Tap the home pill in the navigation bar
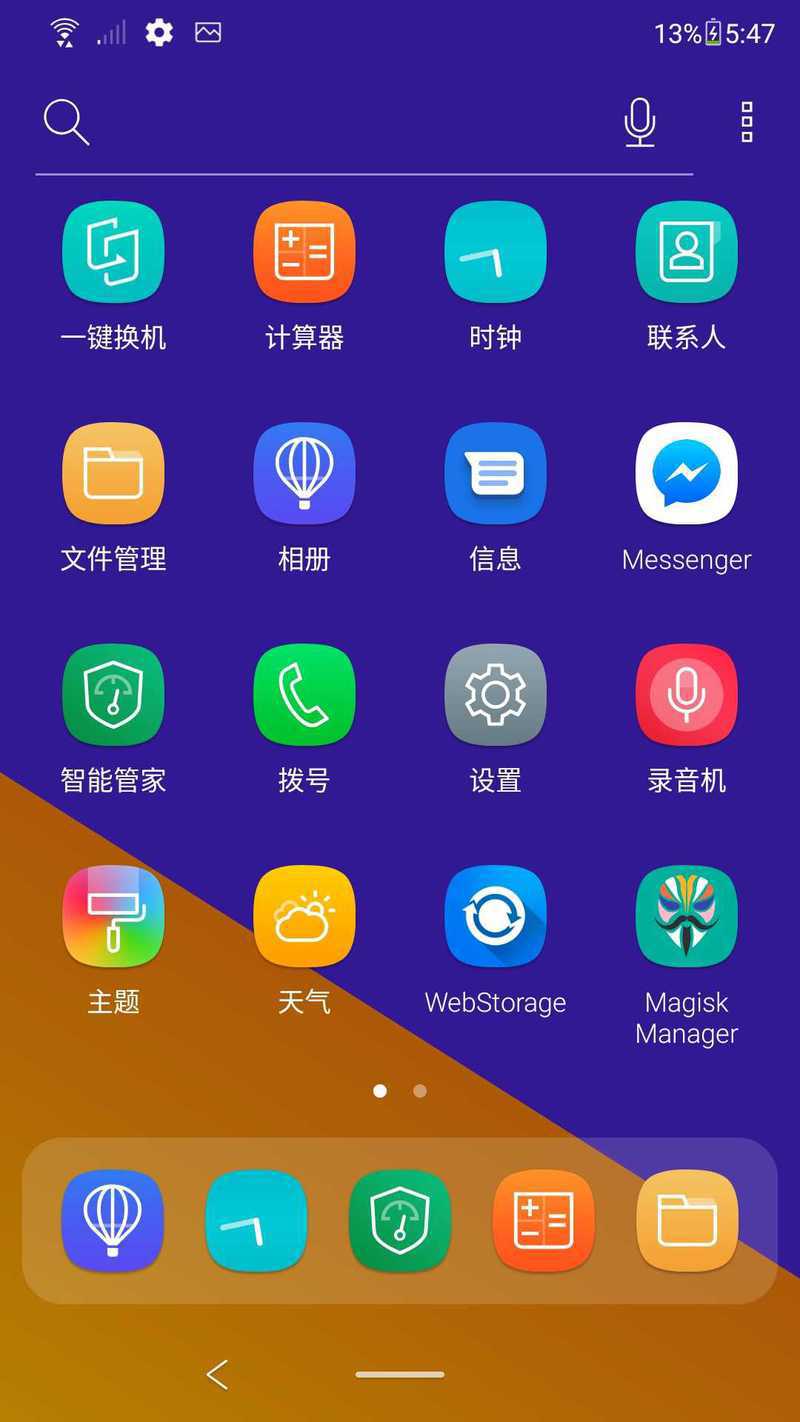Viewport: 800px width, 1422px height. coord(400,1375)
